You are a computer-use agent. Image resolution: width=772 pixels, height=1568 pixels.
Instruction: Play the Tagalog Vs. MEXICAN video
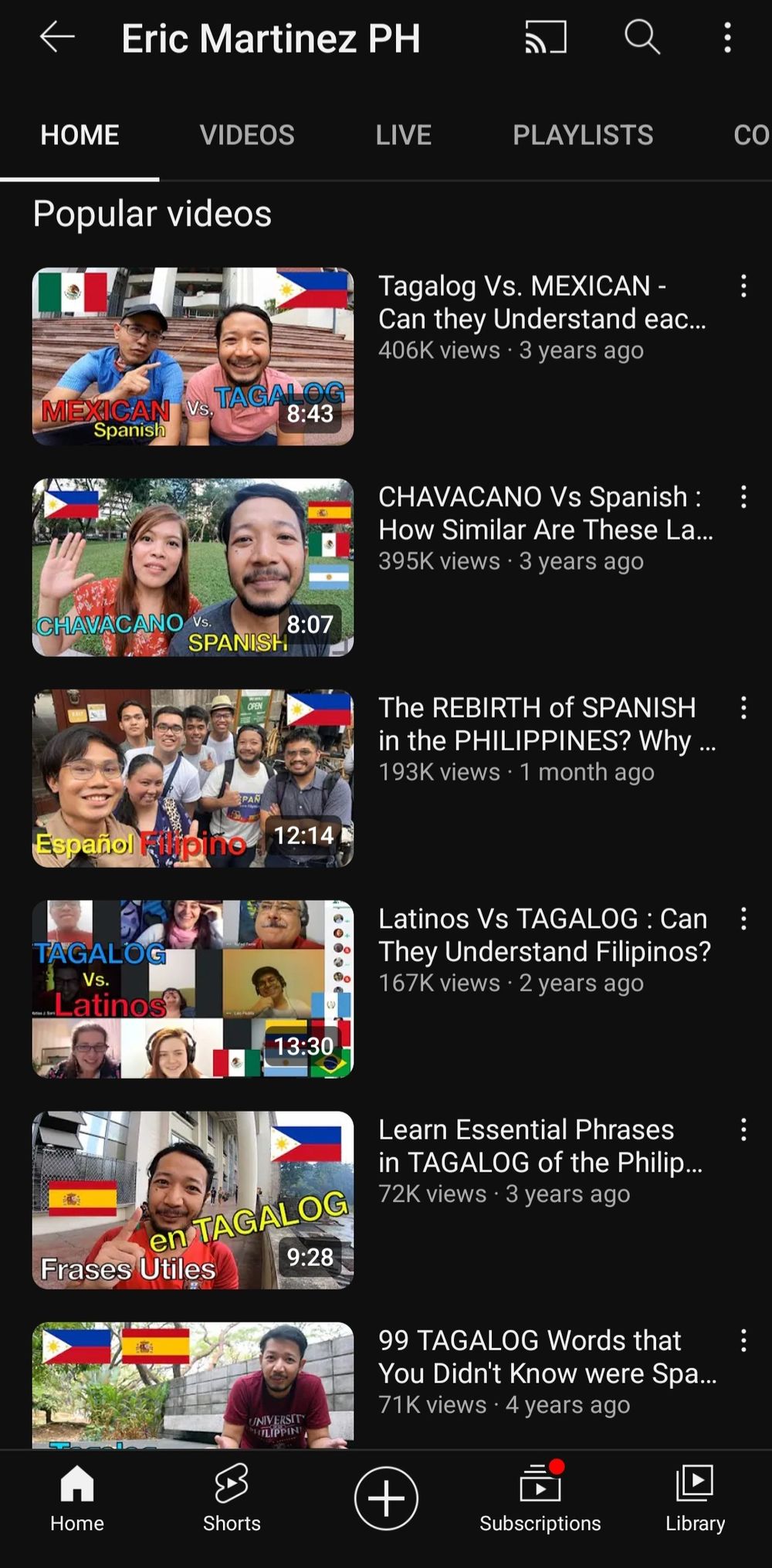point(193,357)
